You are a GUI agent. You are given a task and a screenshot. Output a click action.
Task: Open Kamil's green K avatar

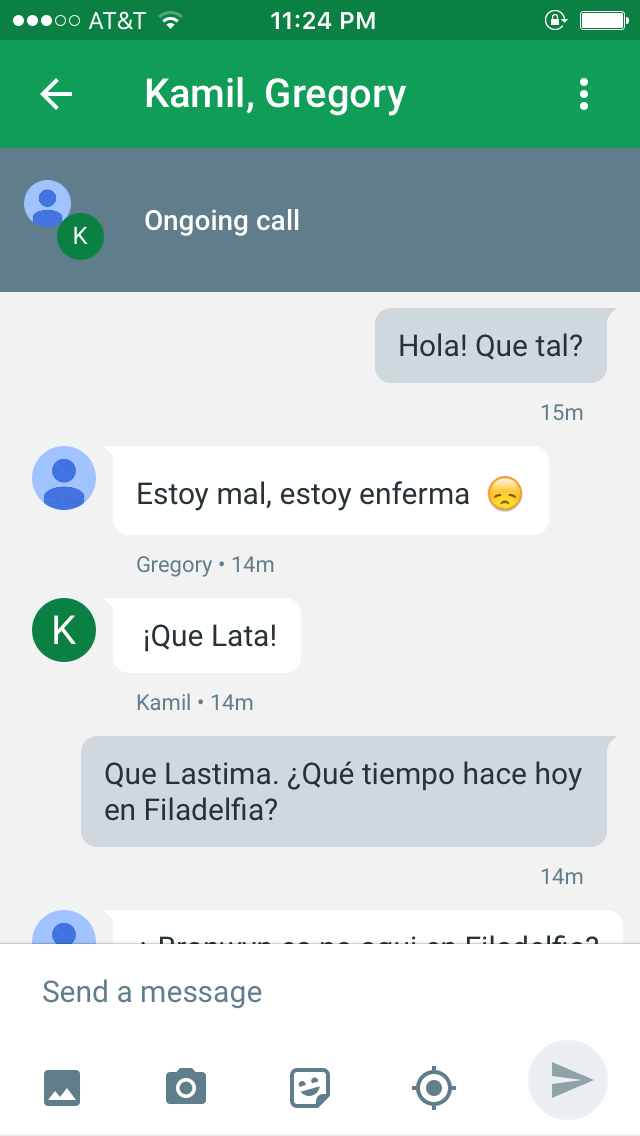pos(64,630)
